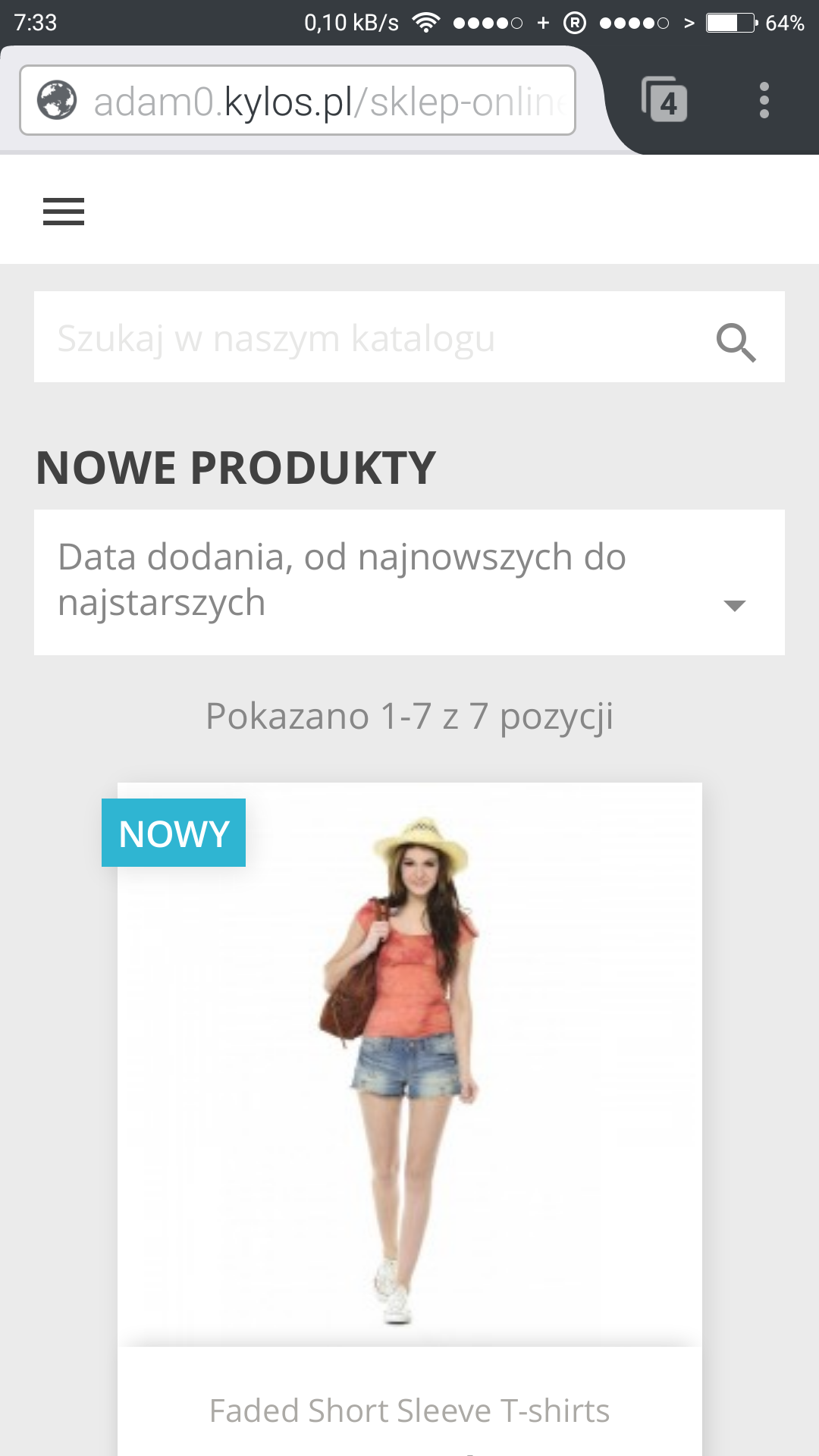Tap the magnifier search icon
819x1456 pixels.
(x=736, y=342)
